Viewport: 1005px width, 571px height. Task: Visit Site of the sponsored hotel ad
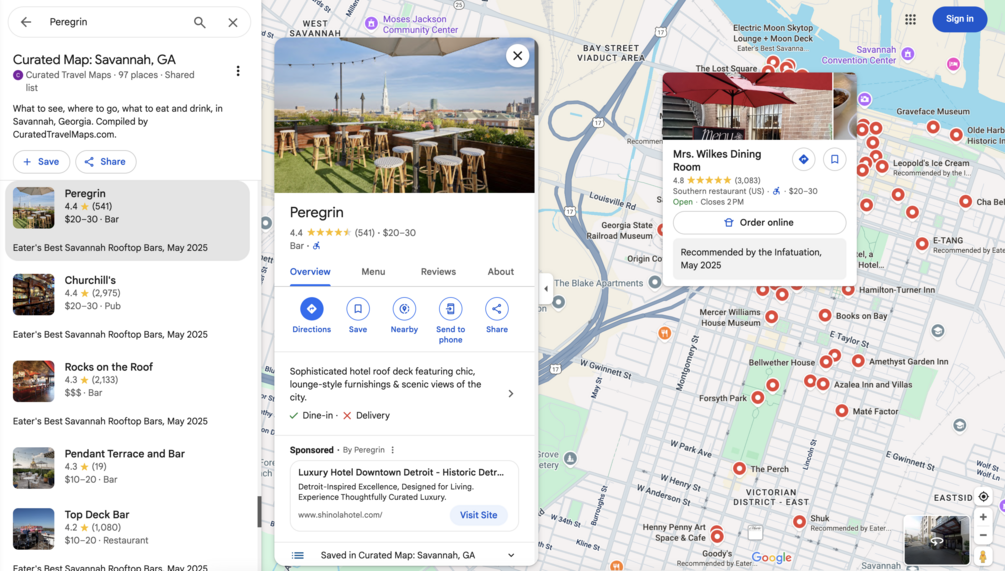[x=478, y=515]
